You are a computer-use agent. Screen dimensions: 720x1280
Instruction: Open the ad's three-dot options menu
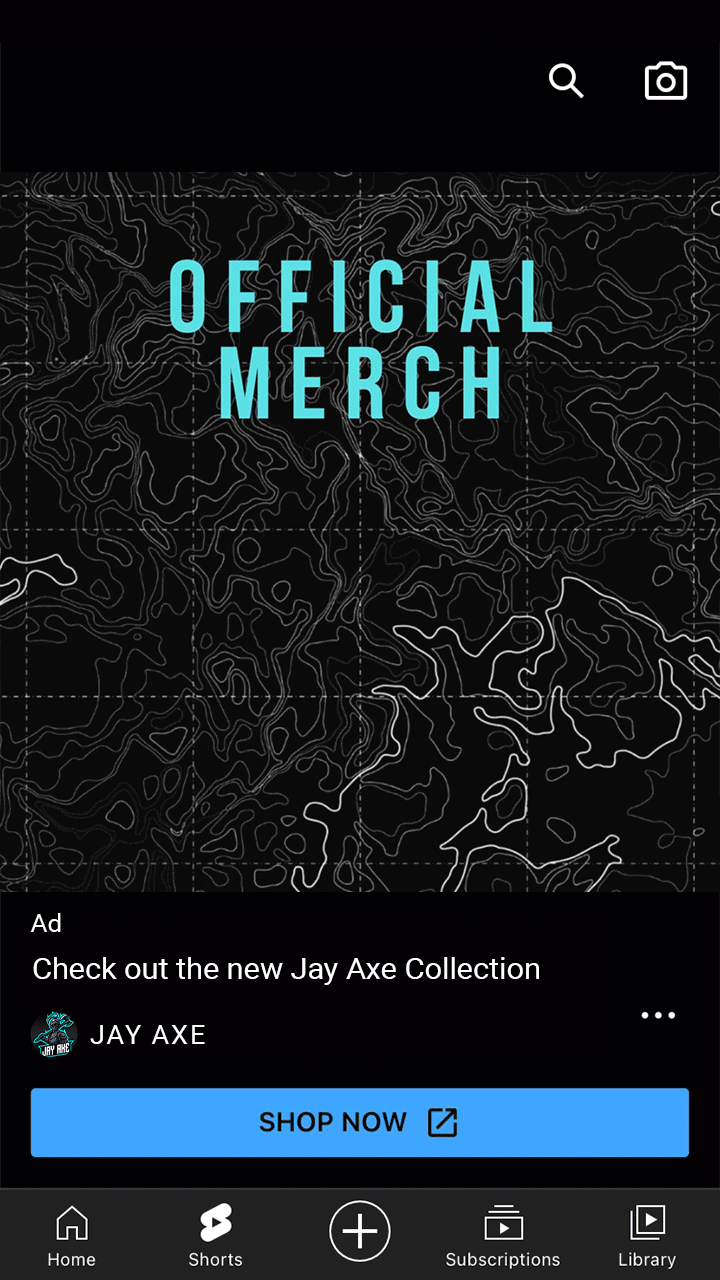click(658, 1015)
